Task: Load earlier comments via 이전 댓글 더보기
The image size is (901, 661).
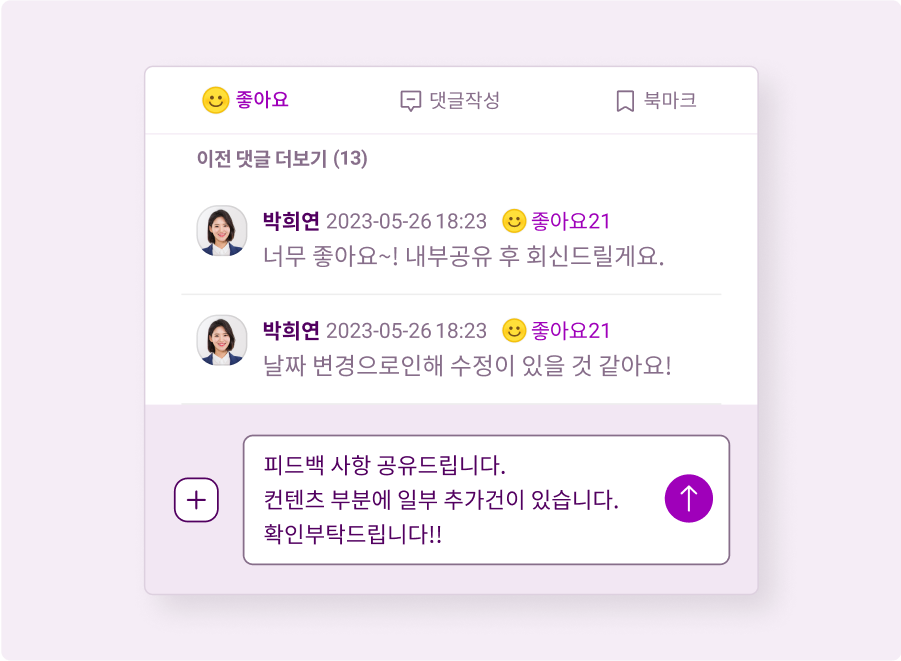Action: click(x=282, y=159)
